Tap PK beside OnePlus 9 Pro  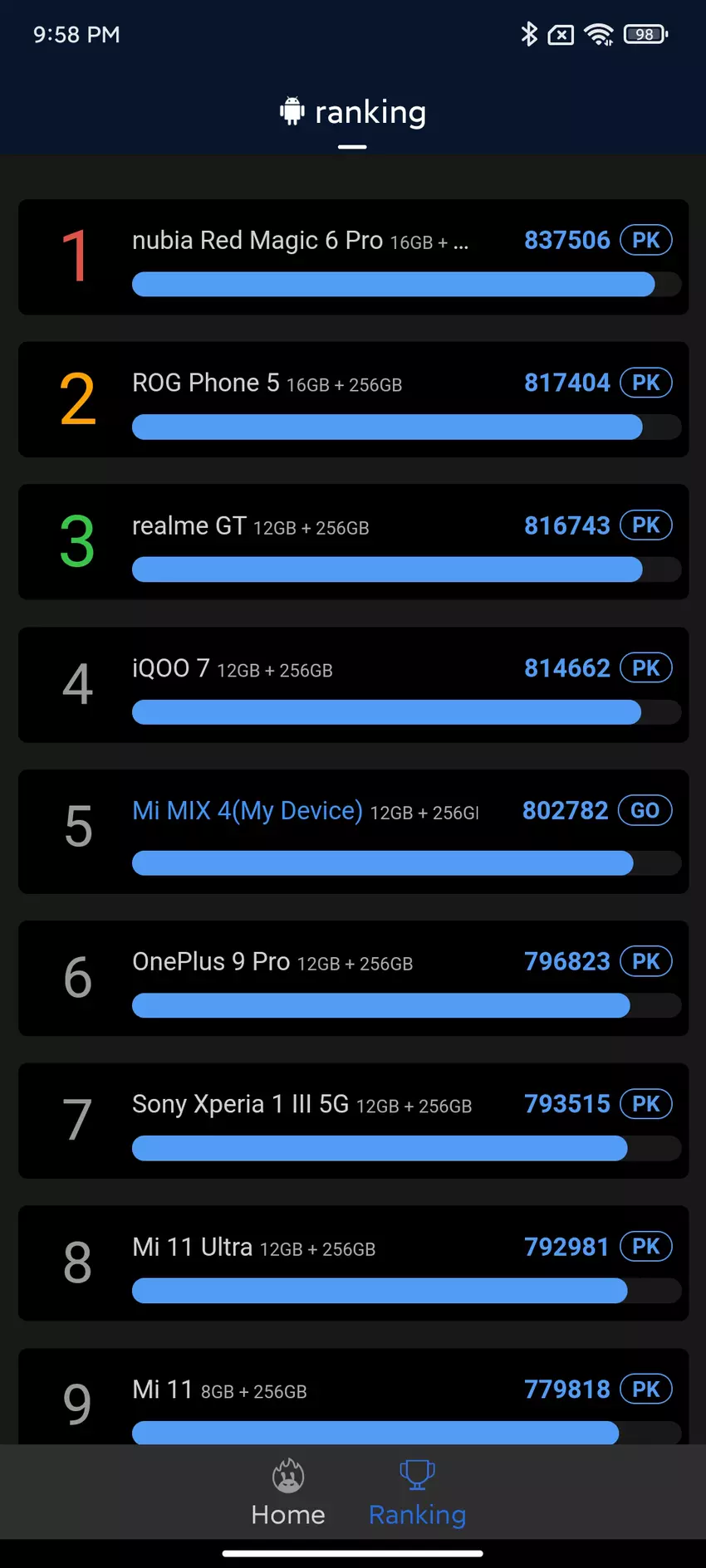[x=645, y=962]
